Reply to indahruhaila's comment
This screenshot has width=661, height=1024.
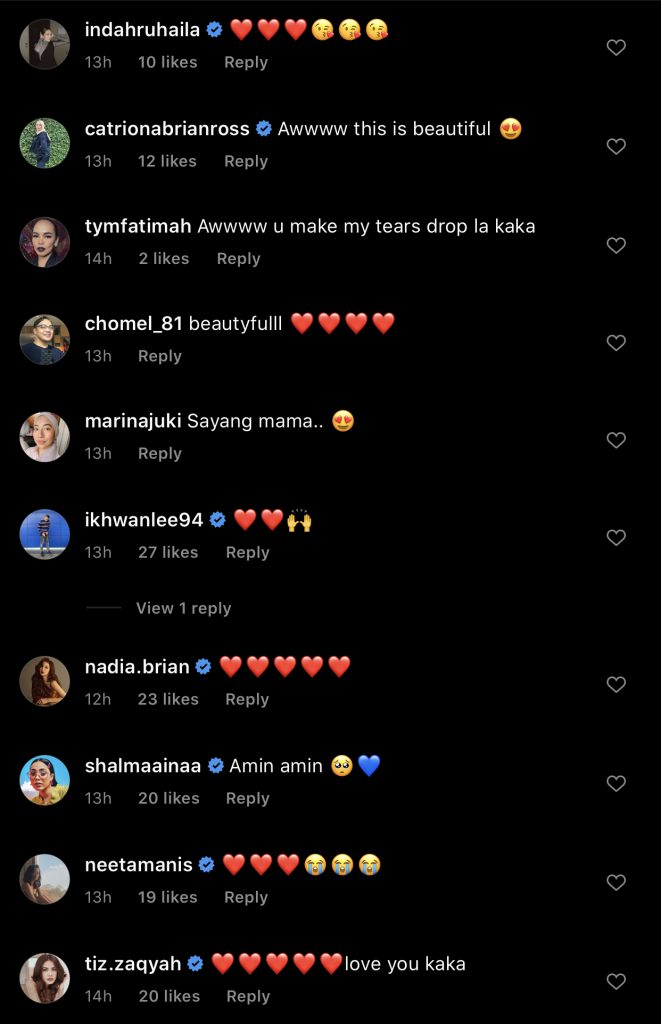pos(246,62)
